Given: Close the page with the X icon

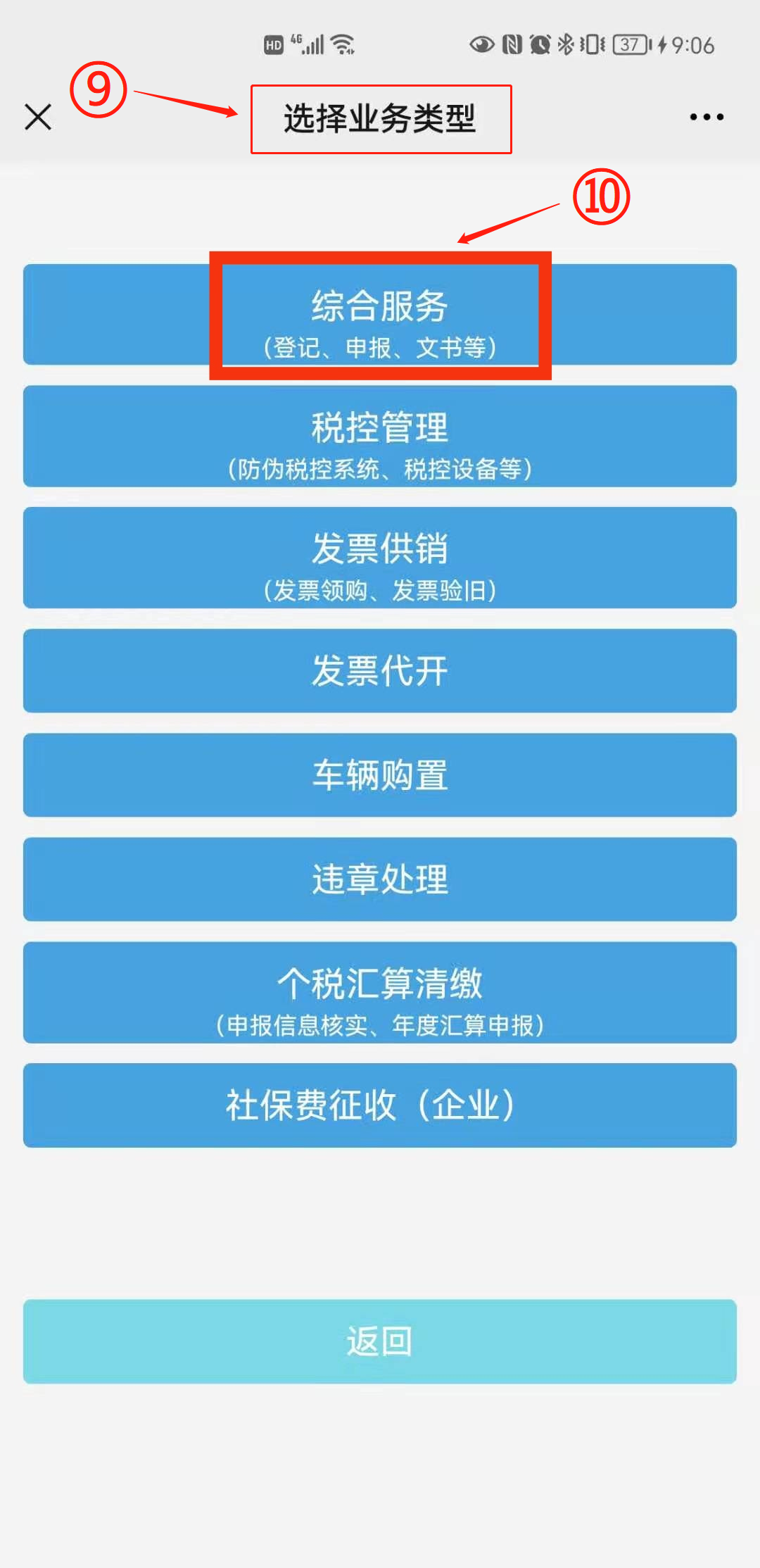Looking at the screenshot, I should pyautogui.click(x=38, y=117).
